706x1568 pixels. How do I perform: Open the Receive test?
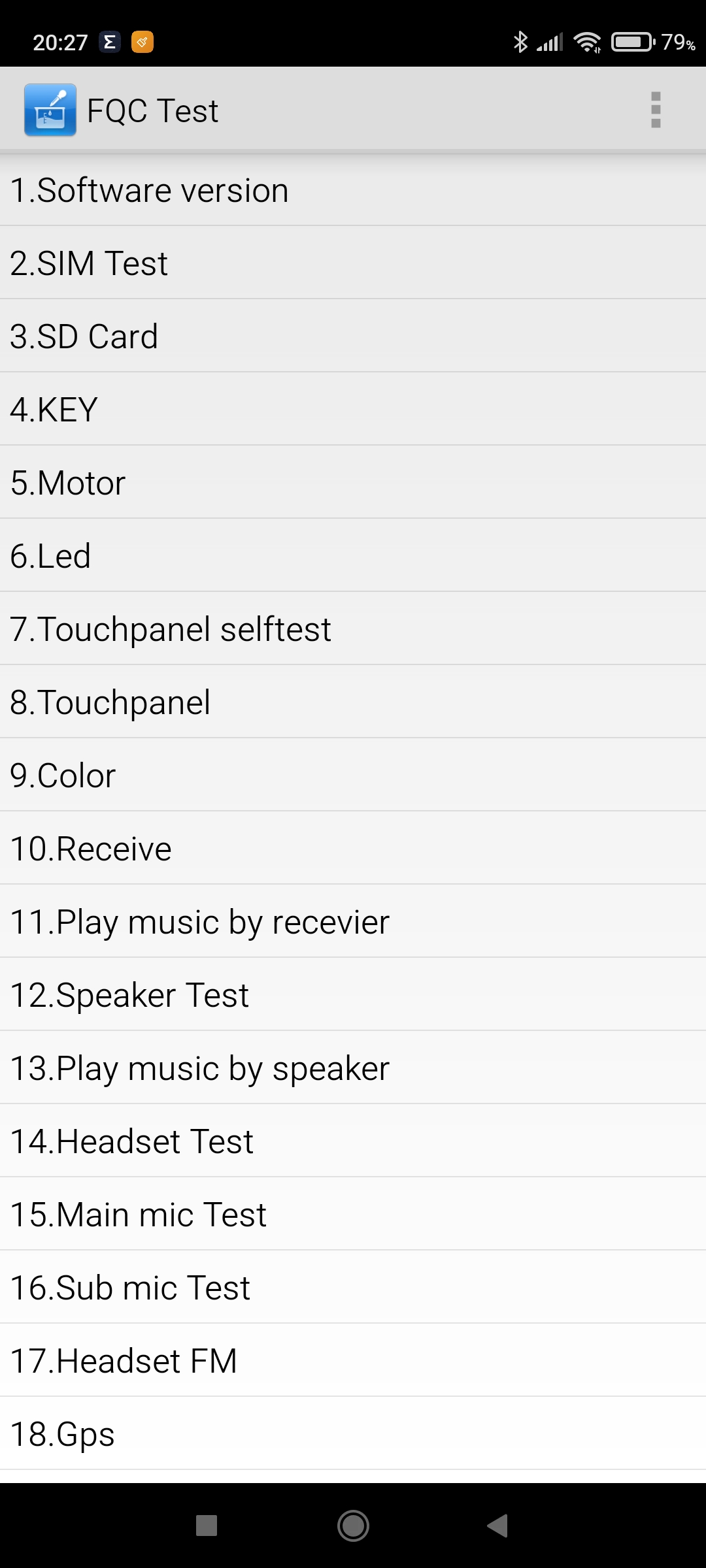coord(353,849)
